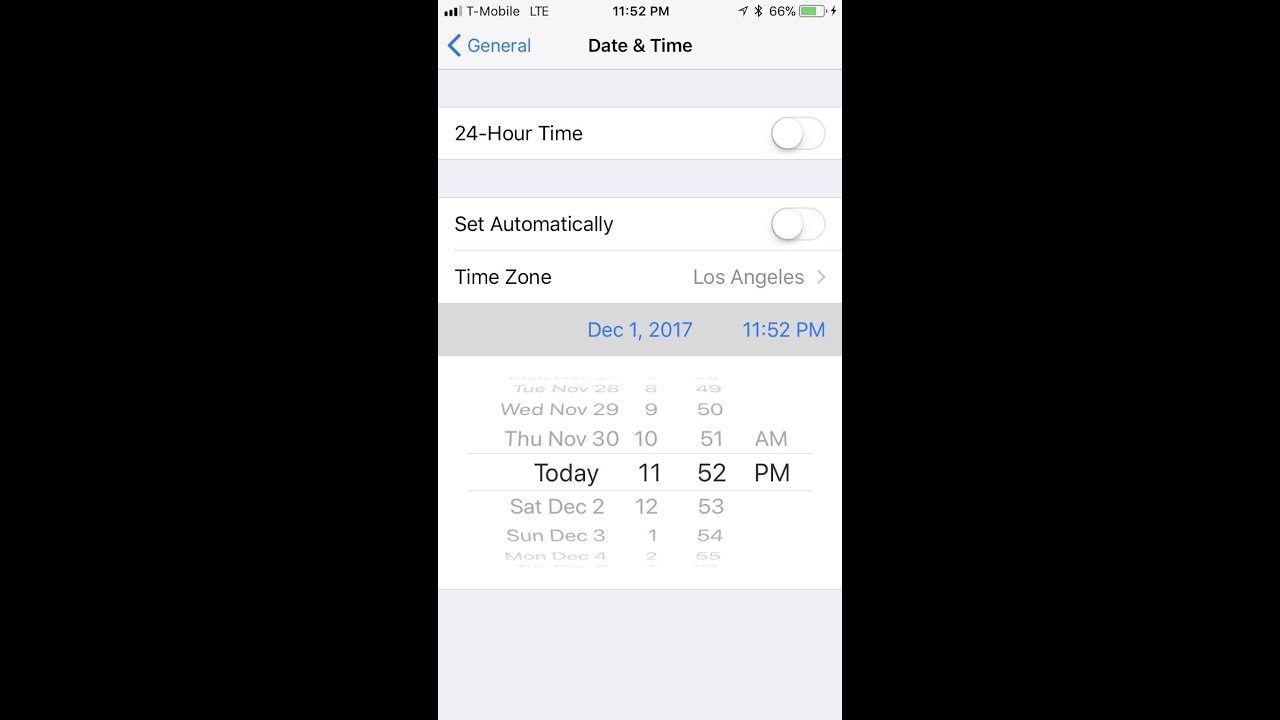Choose hour 12 in the picker
This screenshot has width=1280, height=720.
tap(646, 507)
